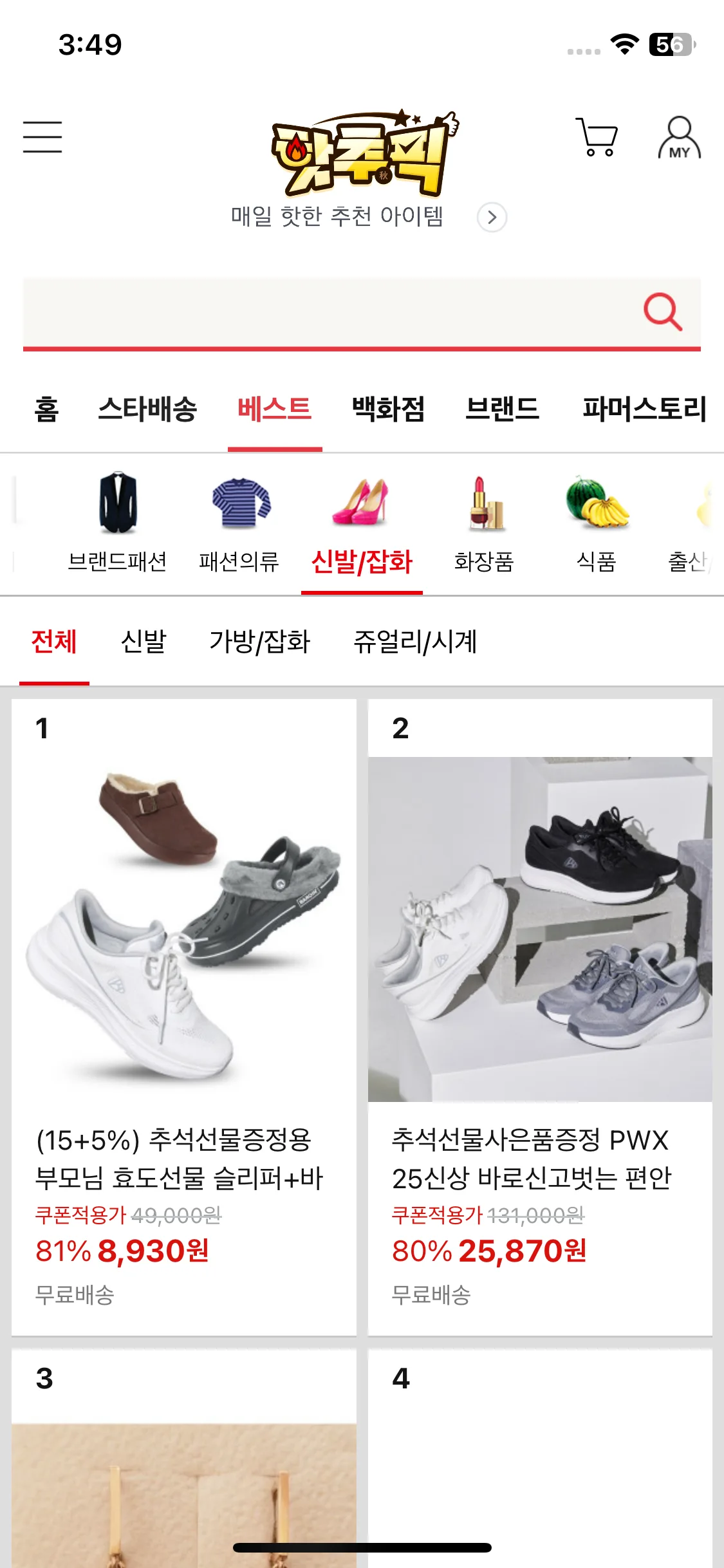
Task: Switch to the 백화점 tab
Action: (388, 409)
